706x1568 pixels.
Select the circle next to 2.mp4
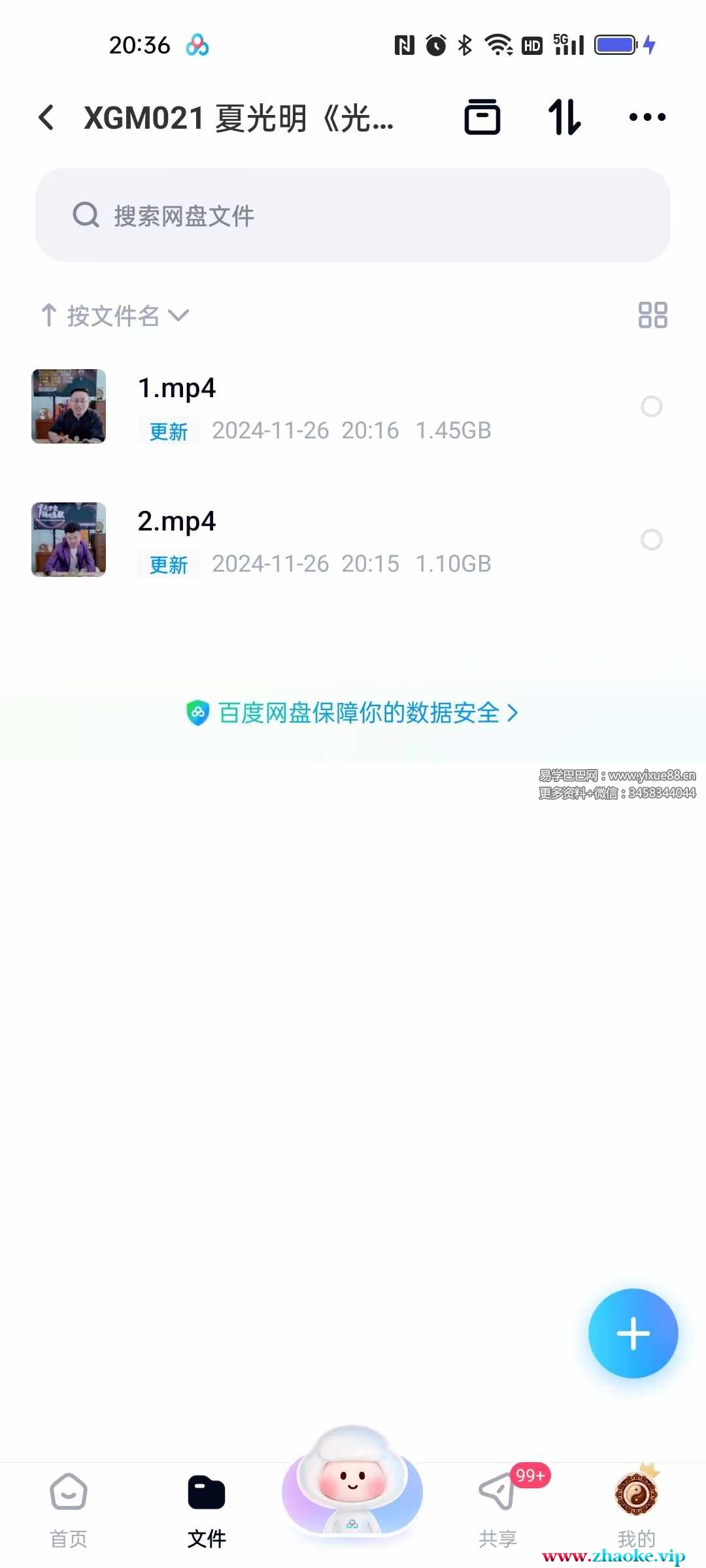click(651, 540)
